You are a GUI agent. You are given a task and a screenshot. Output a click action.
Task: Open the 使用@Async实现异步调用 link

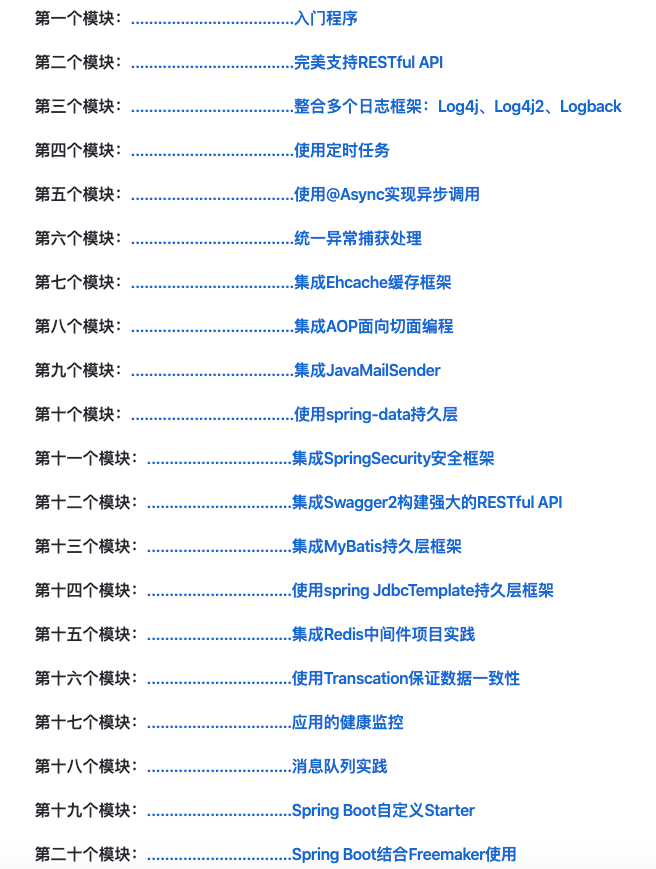click(386, 194)
